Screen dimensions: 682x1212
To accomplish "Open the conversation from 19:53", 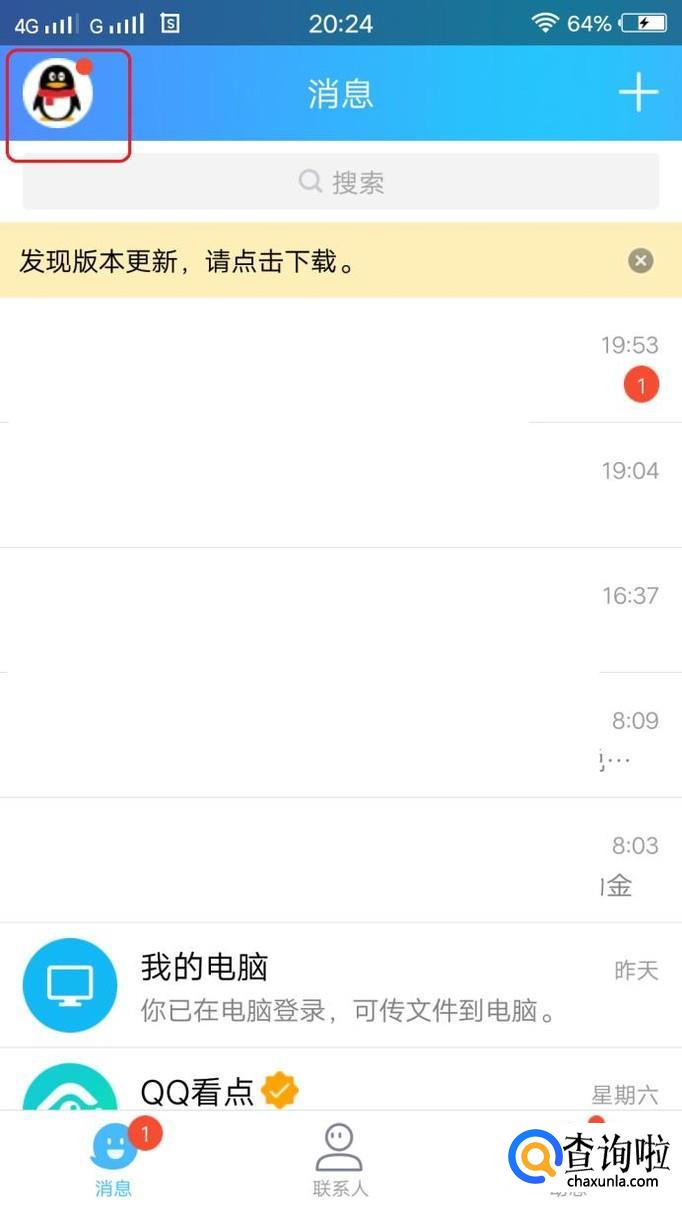I will 340,362.
